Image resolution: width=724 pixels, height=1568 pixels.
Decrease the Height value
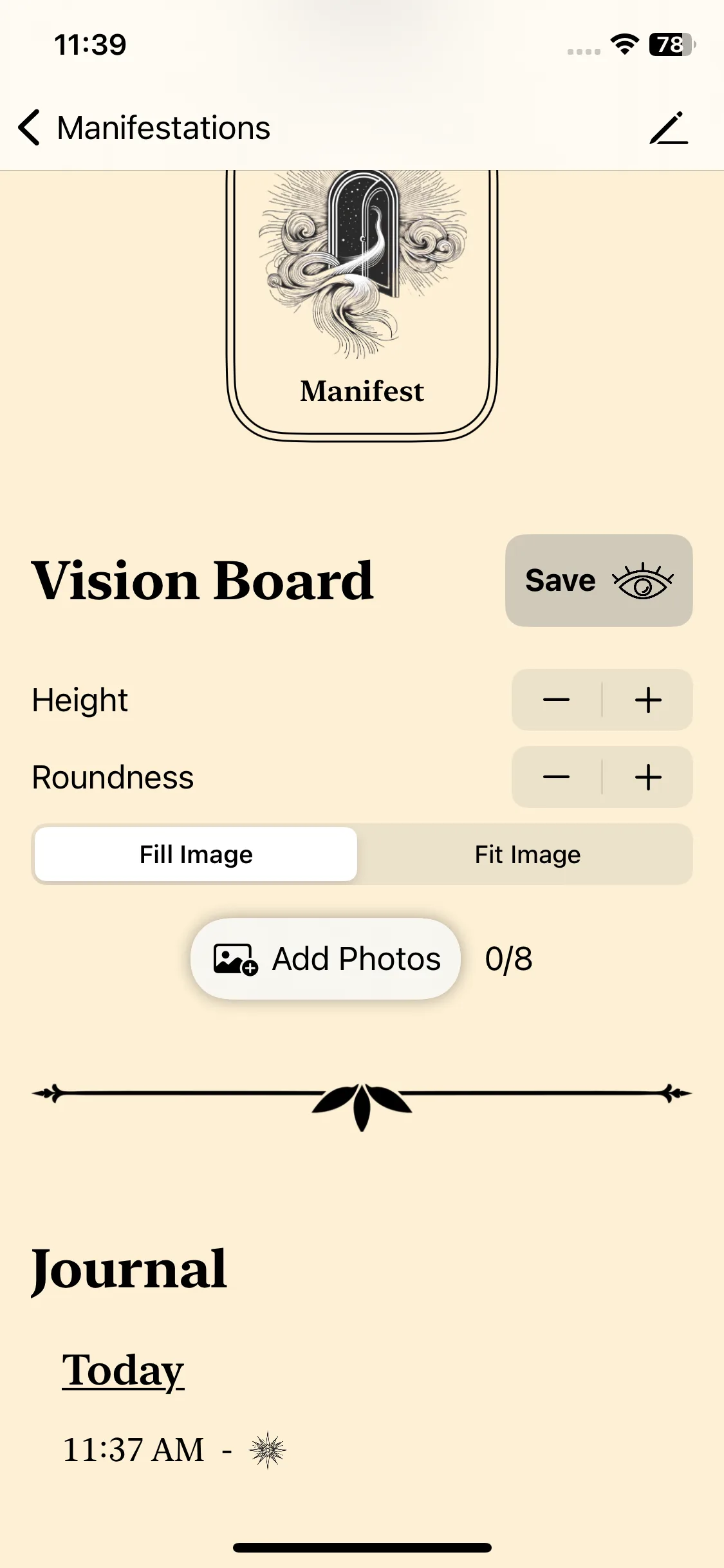[557, 700]
